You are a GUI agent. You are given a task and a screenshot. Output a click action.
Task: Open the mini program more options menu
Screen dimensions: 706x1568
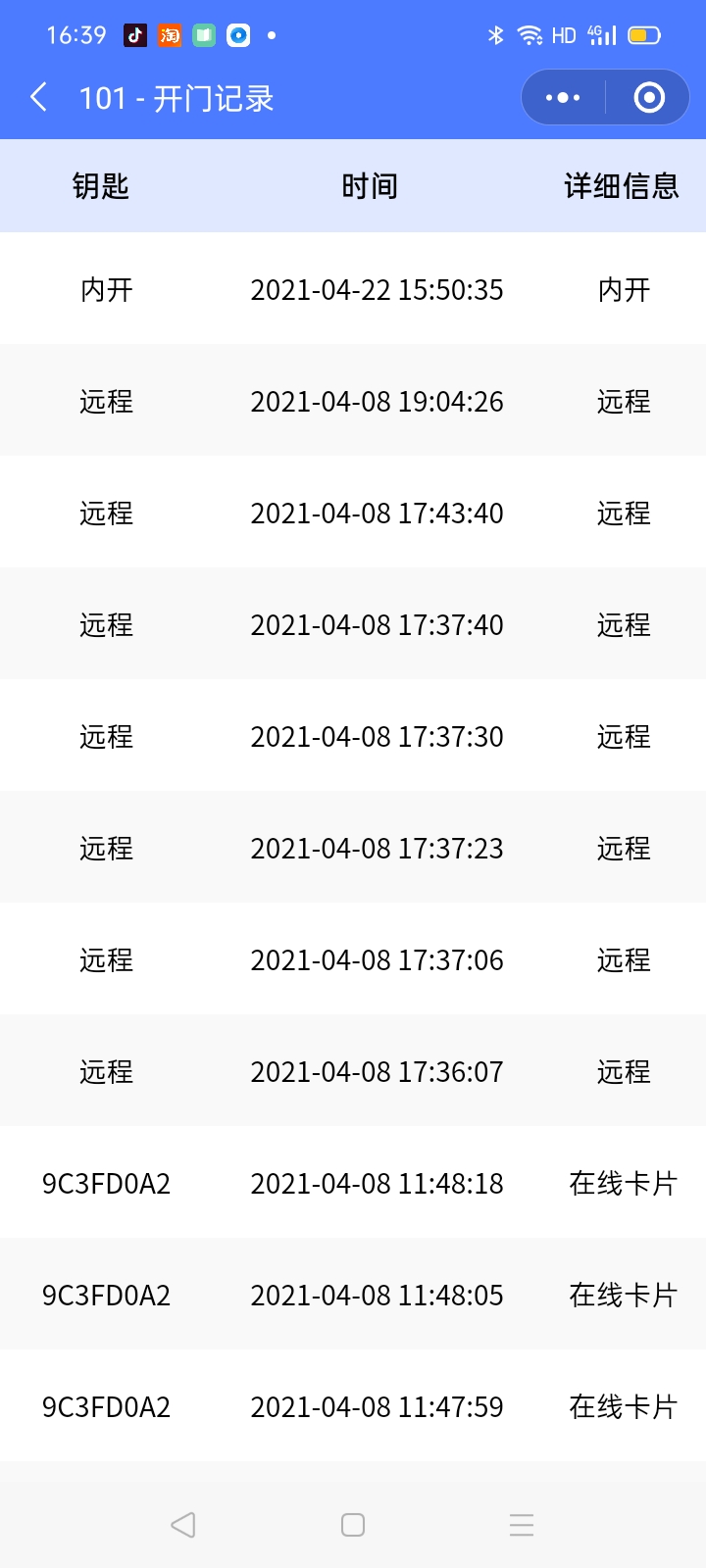click(x=563, y=97)
